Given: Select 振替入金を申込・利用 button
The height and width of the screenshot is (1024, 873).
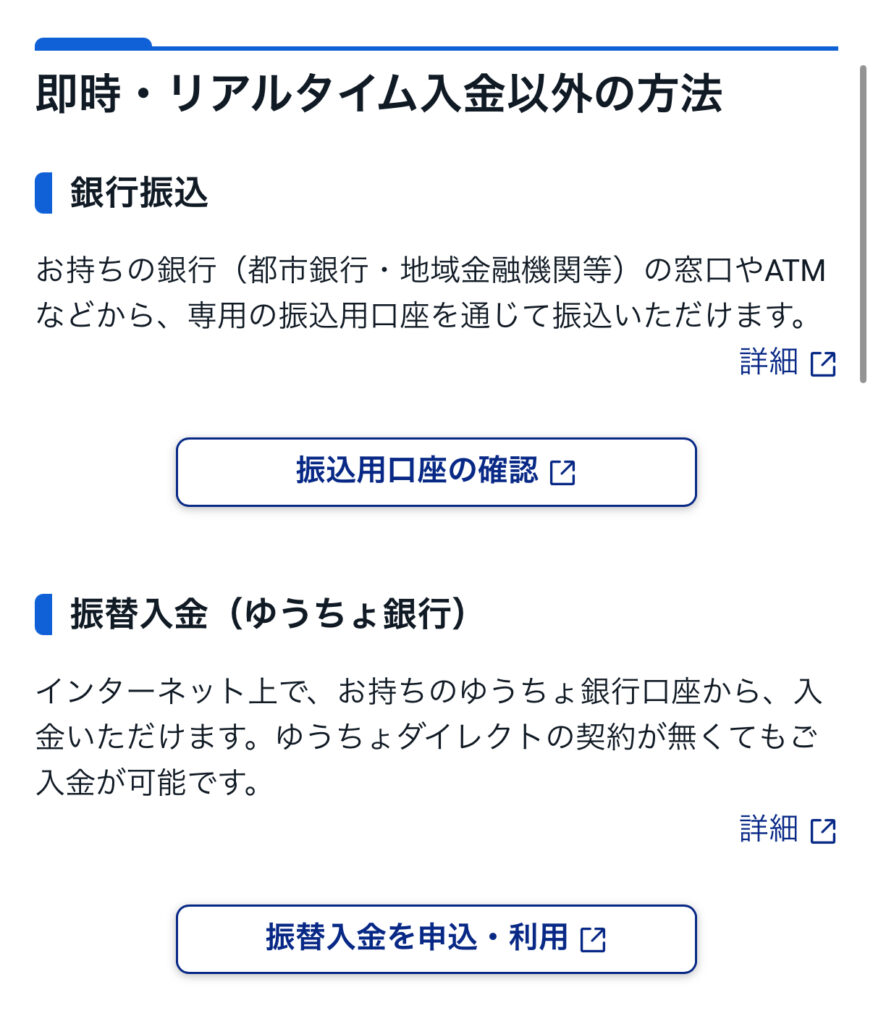Looking at the screenshot, I should pyautogui.click(x=436, y=939).
